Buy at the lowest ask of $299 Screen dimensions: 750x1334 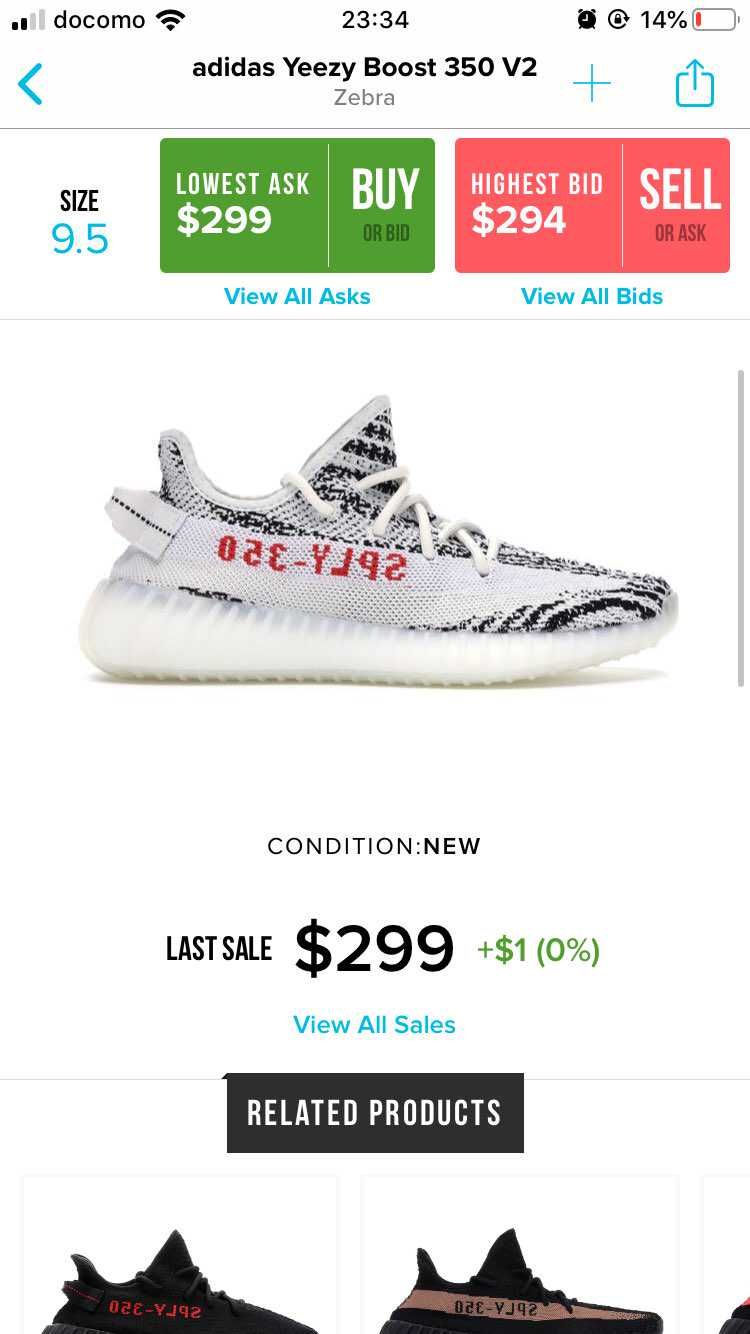(297, 205)
